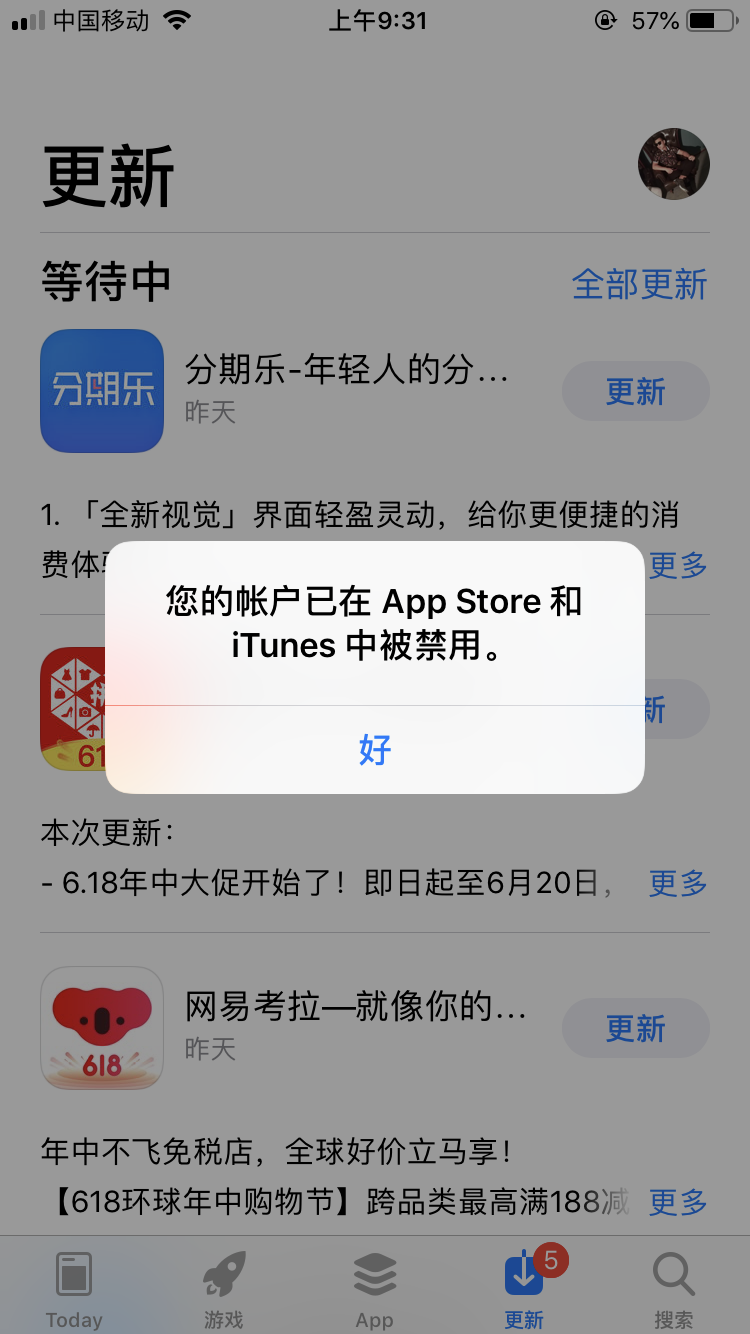
Task: Update the 网易考拉 app
Action: point(635,1028)
